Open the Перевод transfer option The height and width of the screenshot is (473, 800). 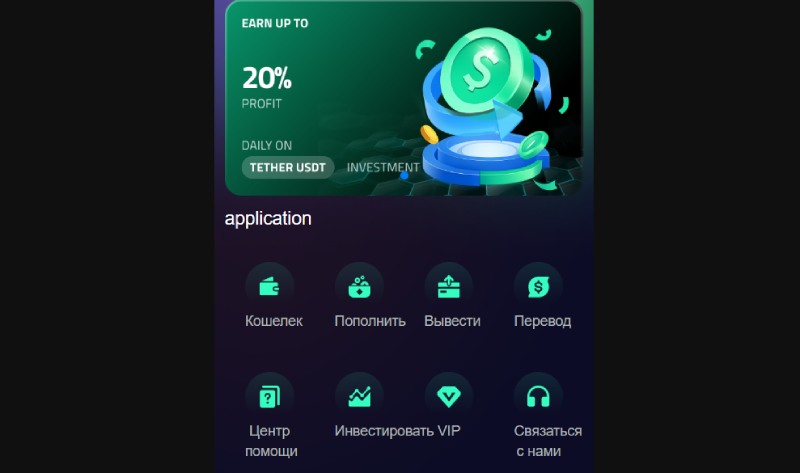pyautogui.click(x=538, y=287)
